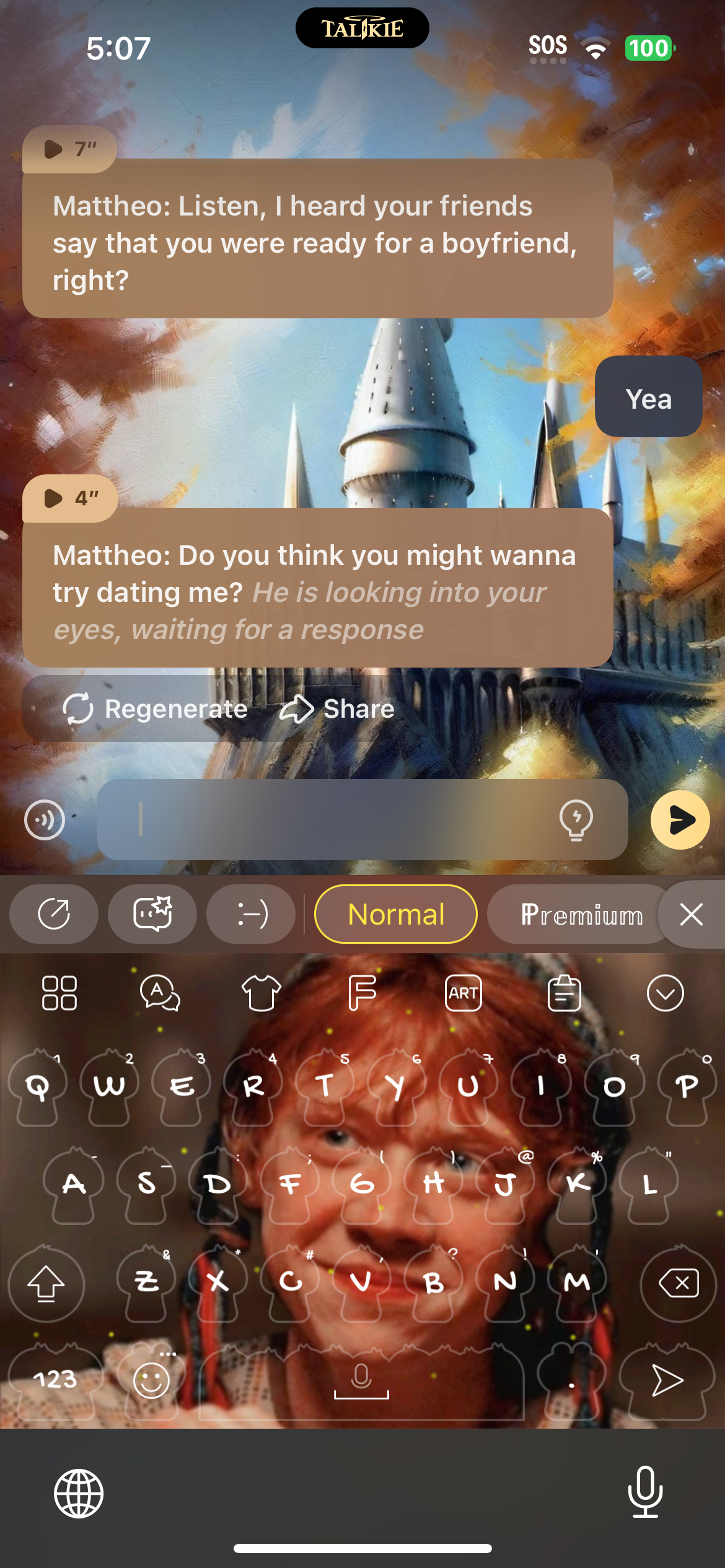Image resolution: width=725 pixels, height=1568 pixels.
Task: Open keyboard themes via shirt icon
Action: [261, 993]
